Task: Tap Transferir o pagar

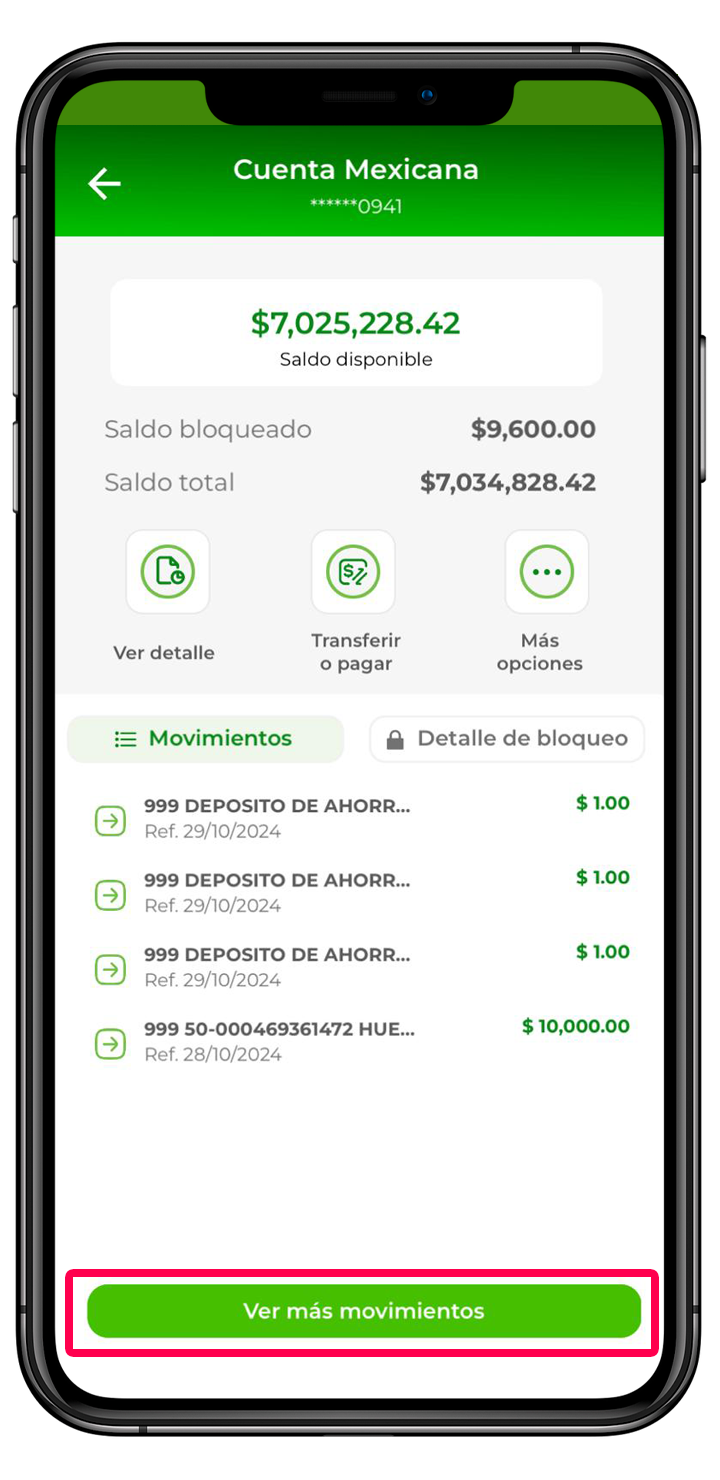Action: tap(353, 572)
